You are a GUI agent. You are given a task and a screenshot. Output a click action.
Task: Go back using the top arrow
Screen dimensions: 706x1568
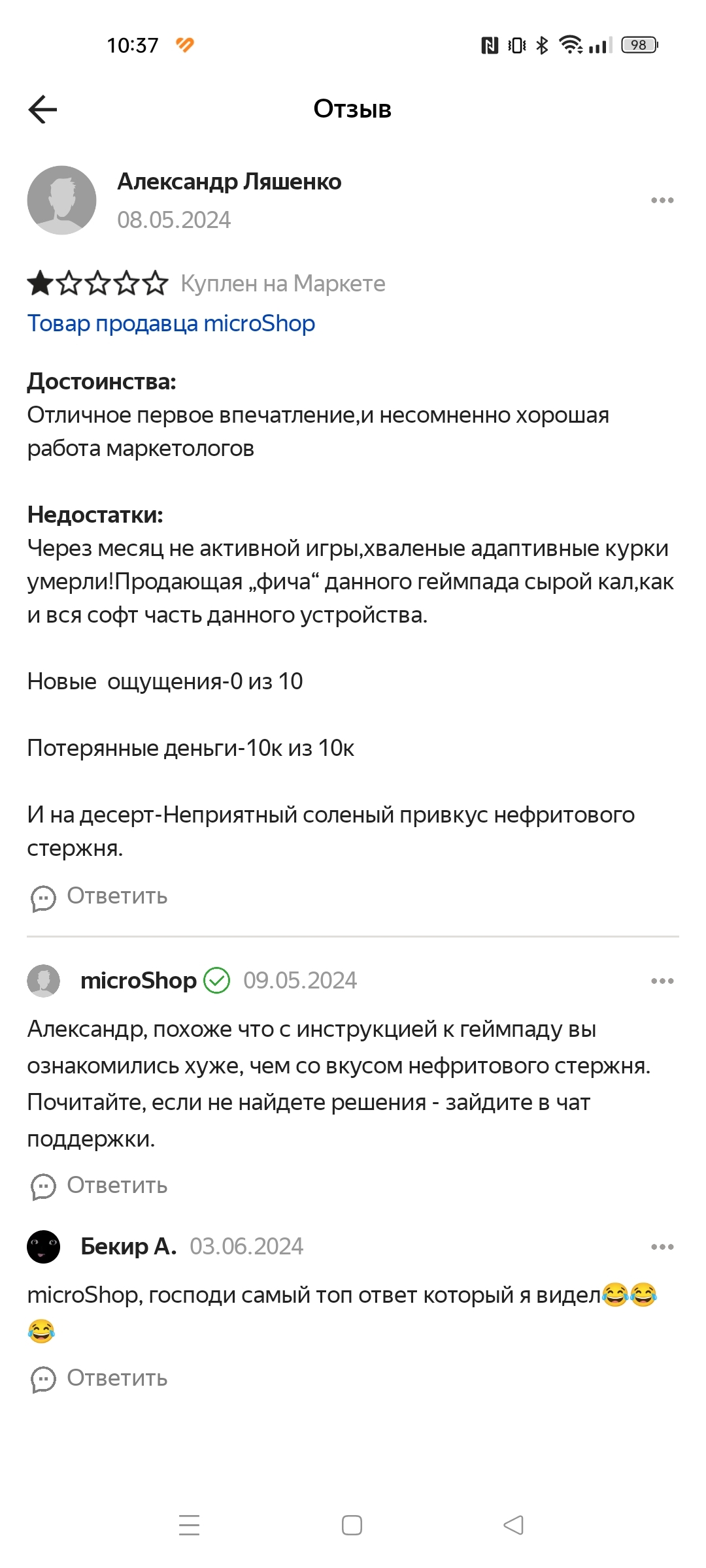[x=43, y=109]
